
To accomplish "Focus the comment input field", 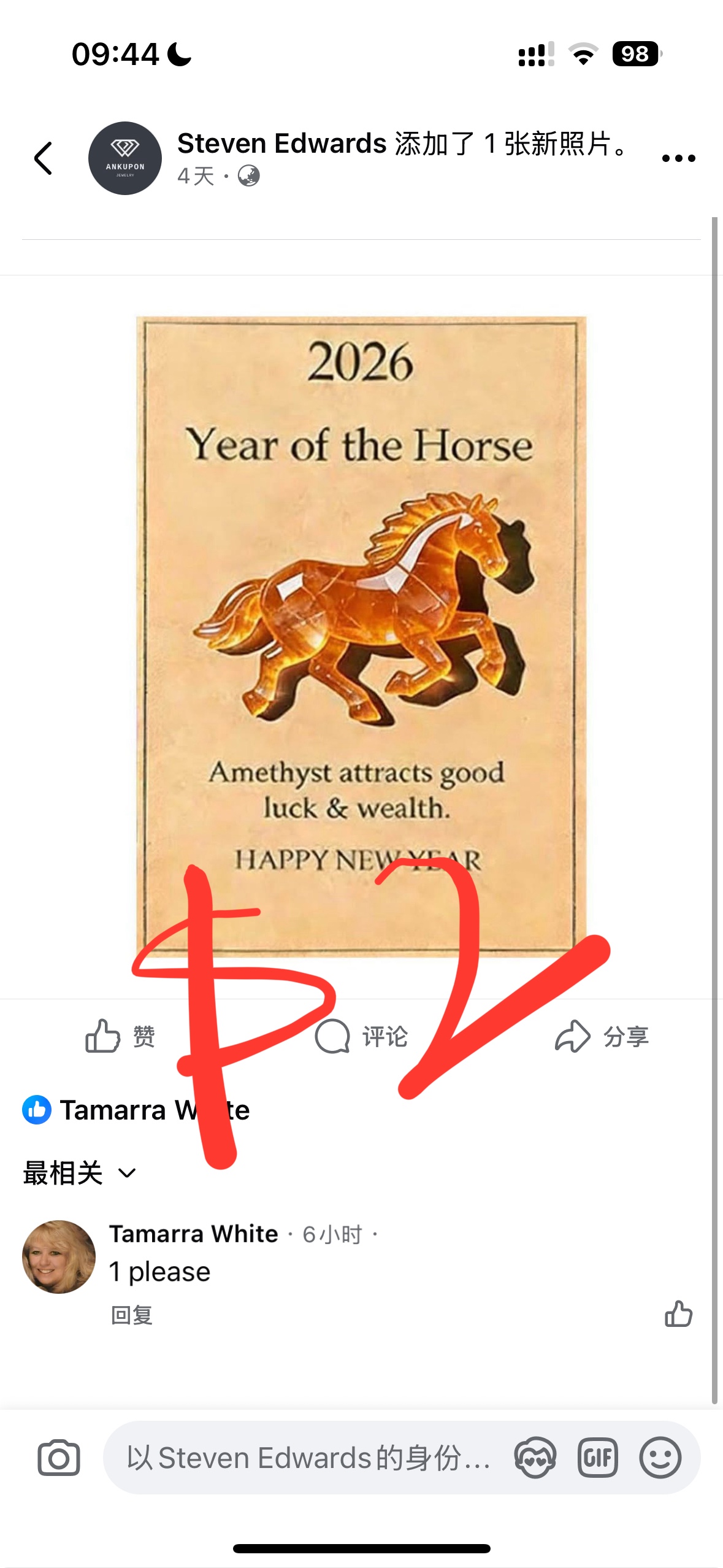I will [x=308, y=1458].
